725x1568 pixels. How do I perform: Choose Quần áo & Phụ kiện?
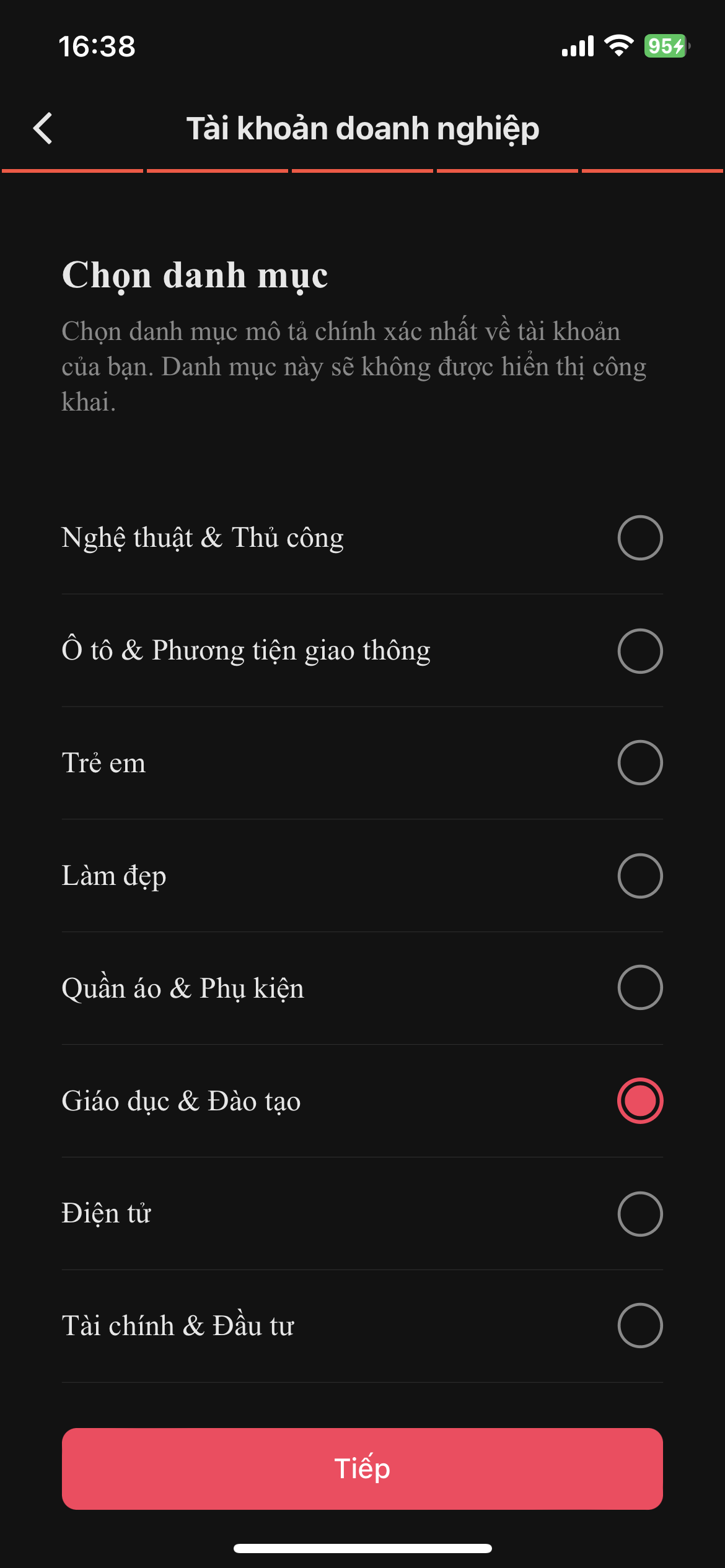pos(639,987)
